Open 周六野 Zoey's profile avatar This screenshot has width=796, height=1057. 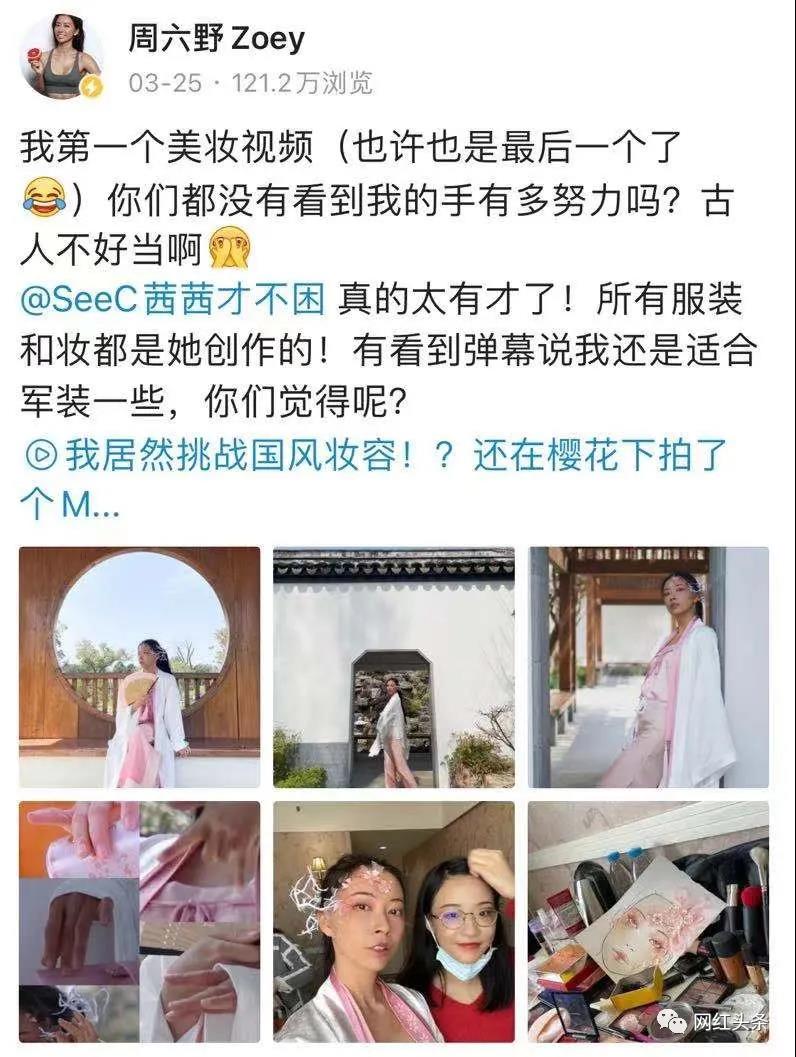coord(61,57)
